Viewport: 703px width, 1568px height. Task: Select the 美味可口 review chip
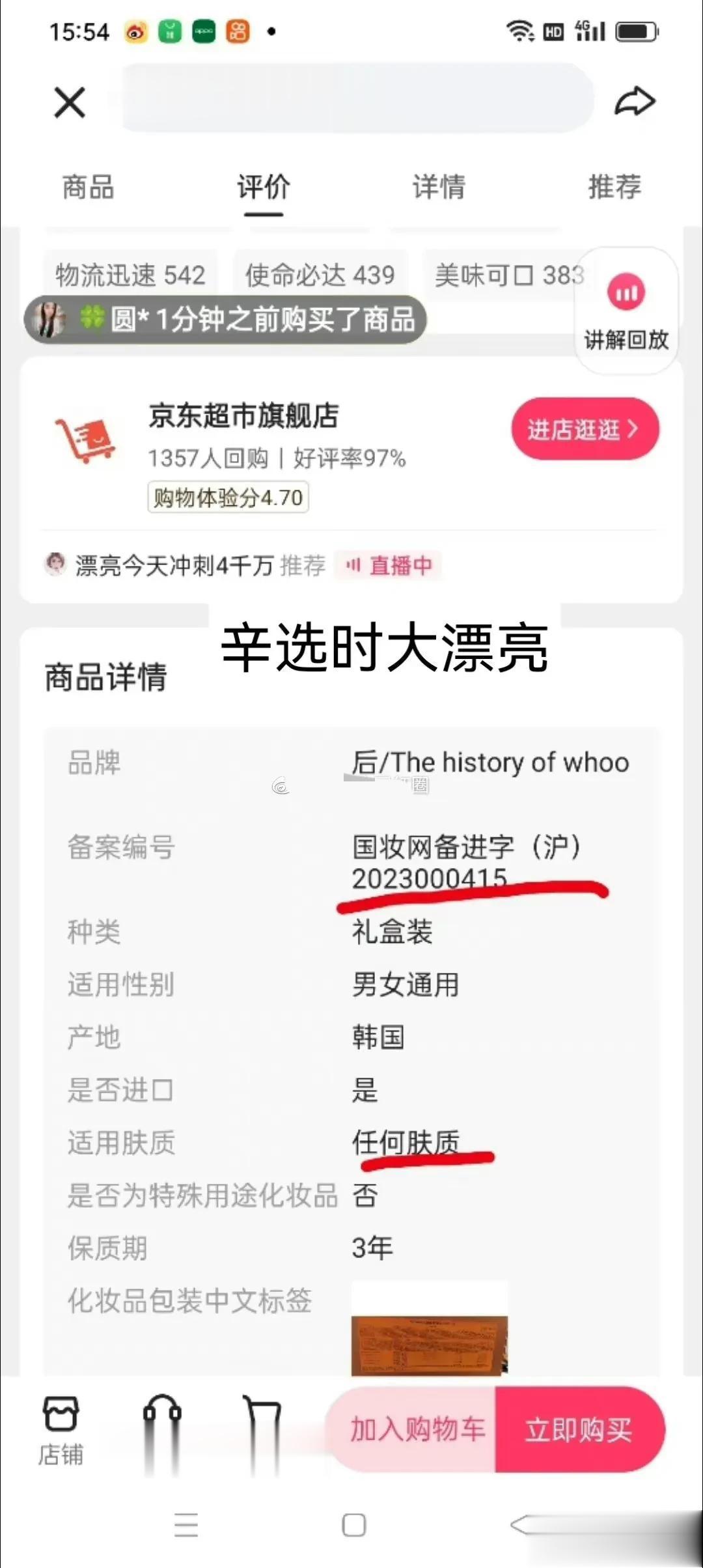point(508,275)
